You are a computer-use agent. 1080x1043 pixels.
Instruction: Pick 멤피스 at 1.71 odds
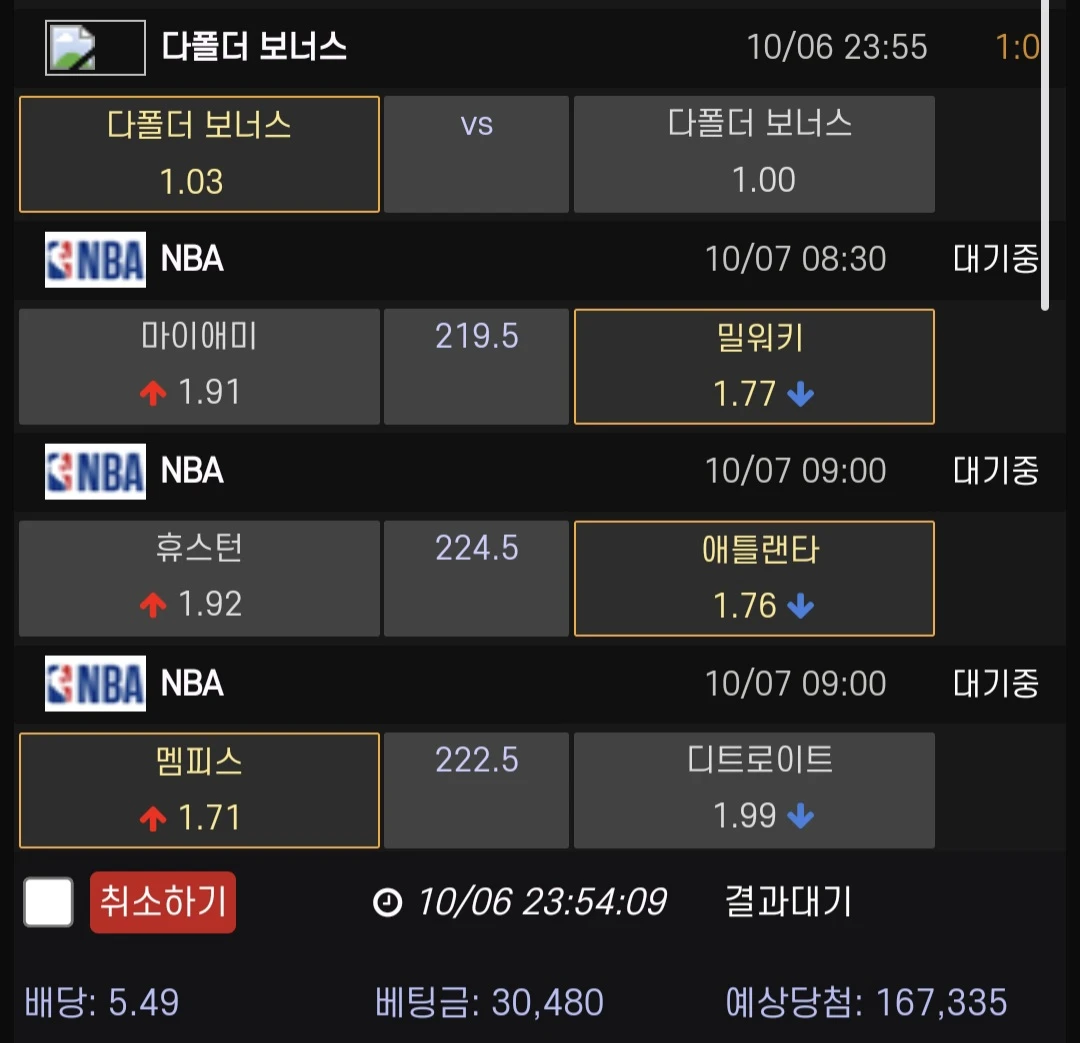point(199,790)
